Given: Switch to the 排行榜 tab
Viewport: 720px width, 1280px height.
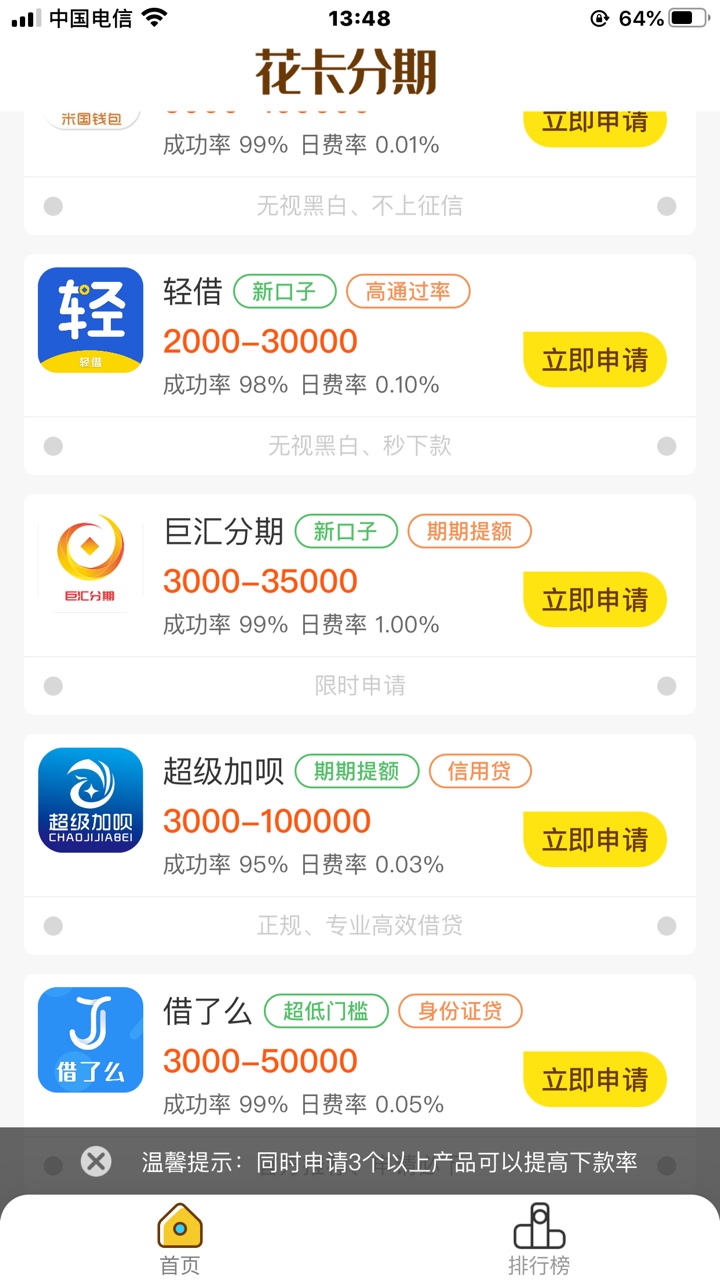Looking at the screenshot, I should click(539, 1238).
